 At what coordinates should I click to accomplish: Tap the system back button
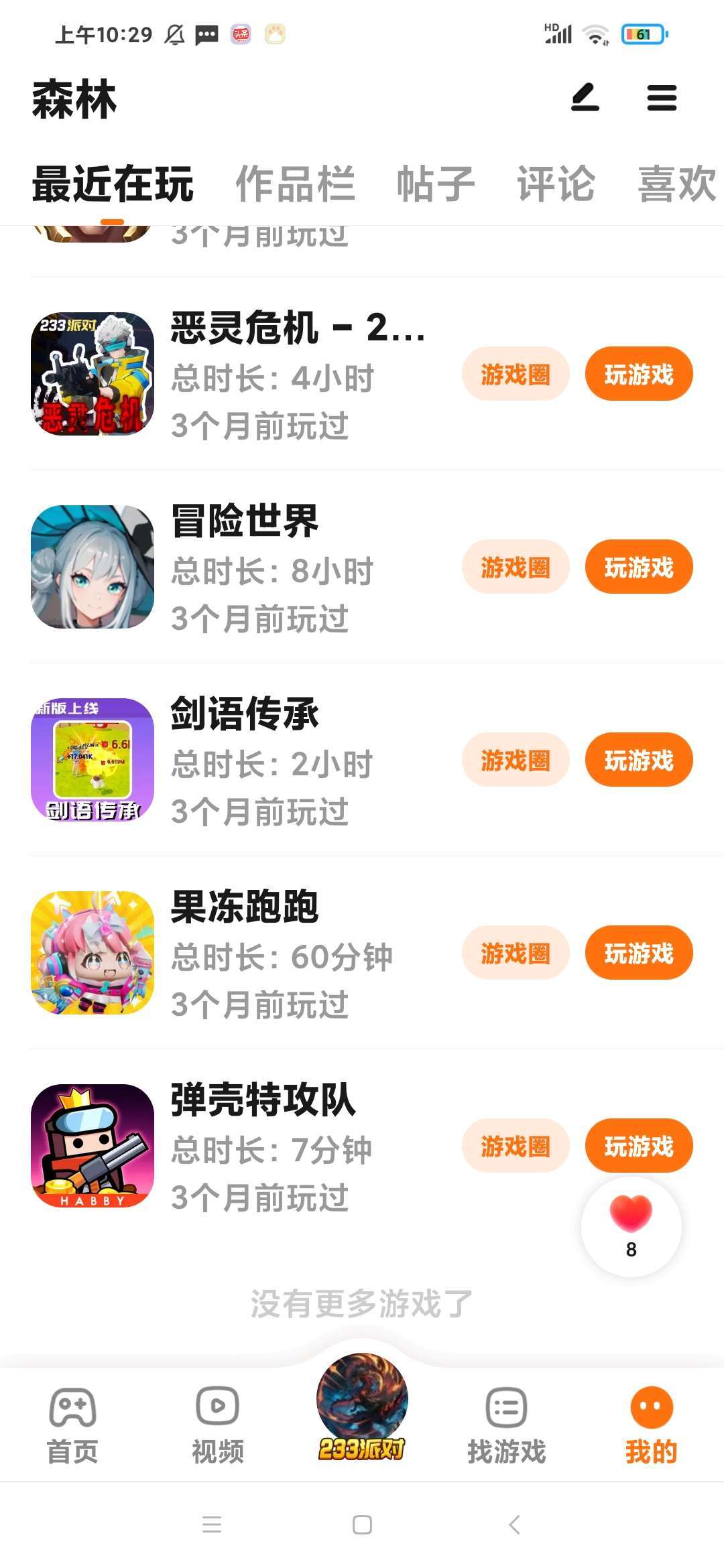coord(514,1525)
